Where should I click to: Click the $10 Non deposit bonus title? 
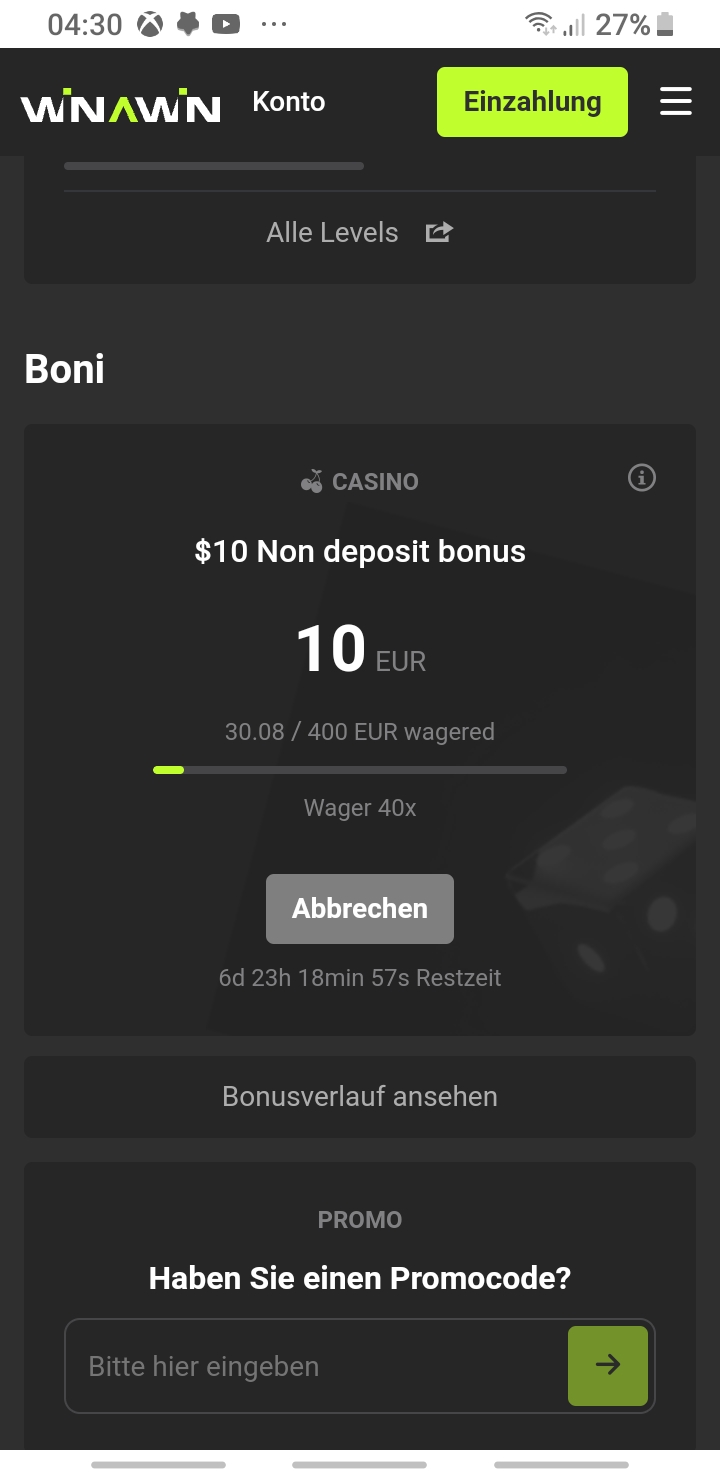tap(359, 551)
